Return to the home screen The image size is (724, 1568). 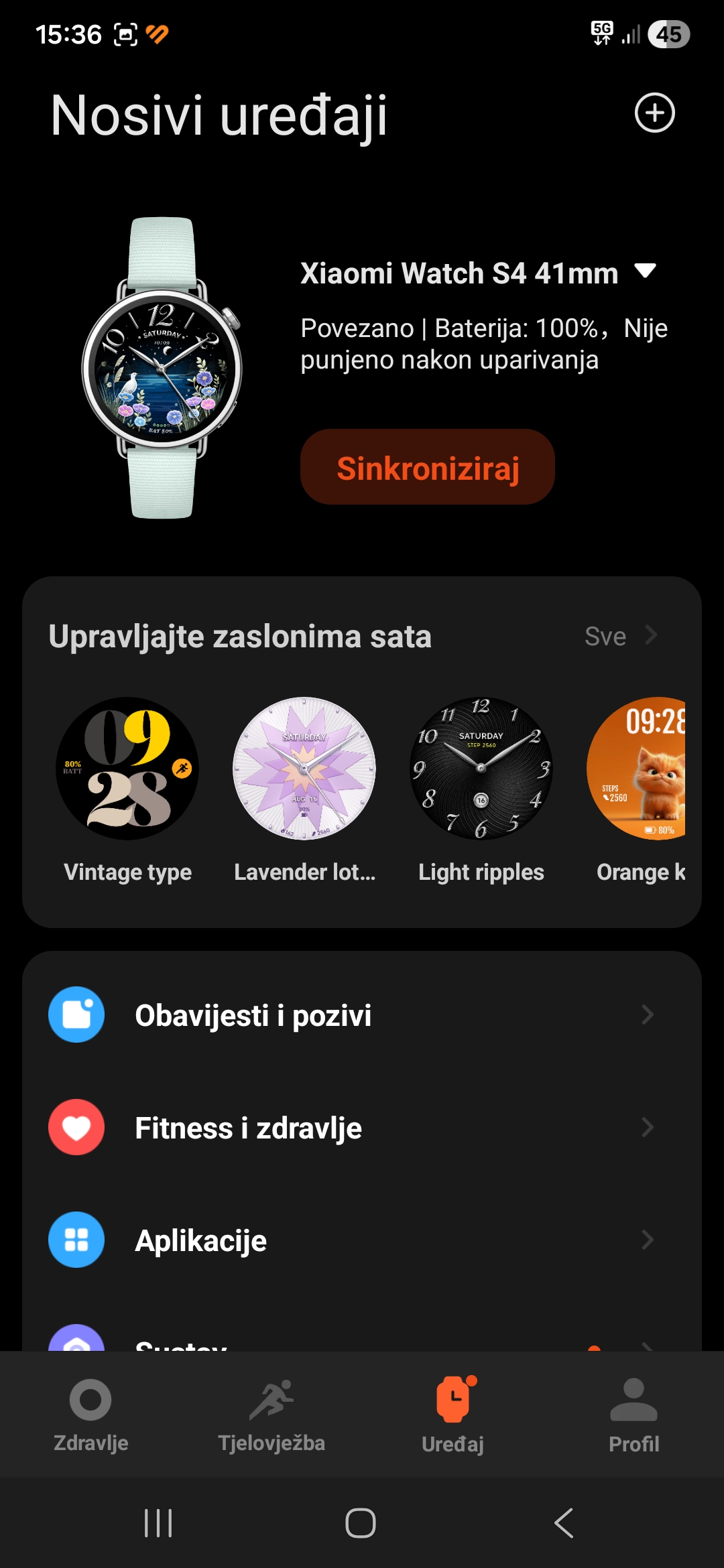coord(361,1523)
